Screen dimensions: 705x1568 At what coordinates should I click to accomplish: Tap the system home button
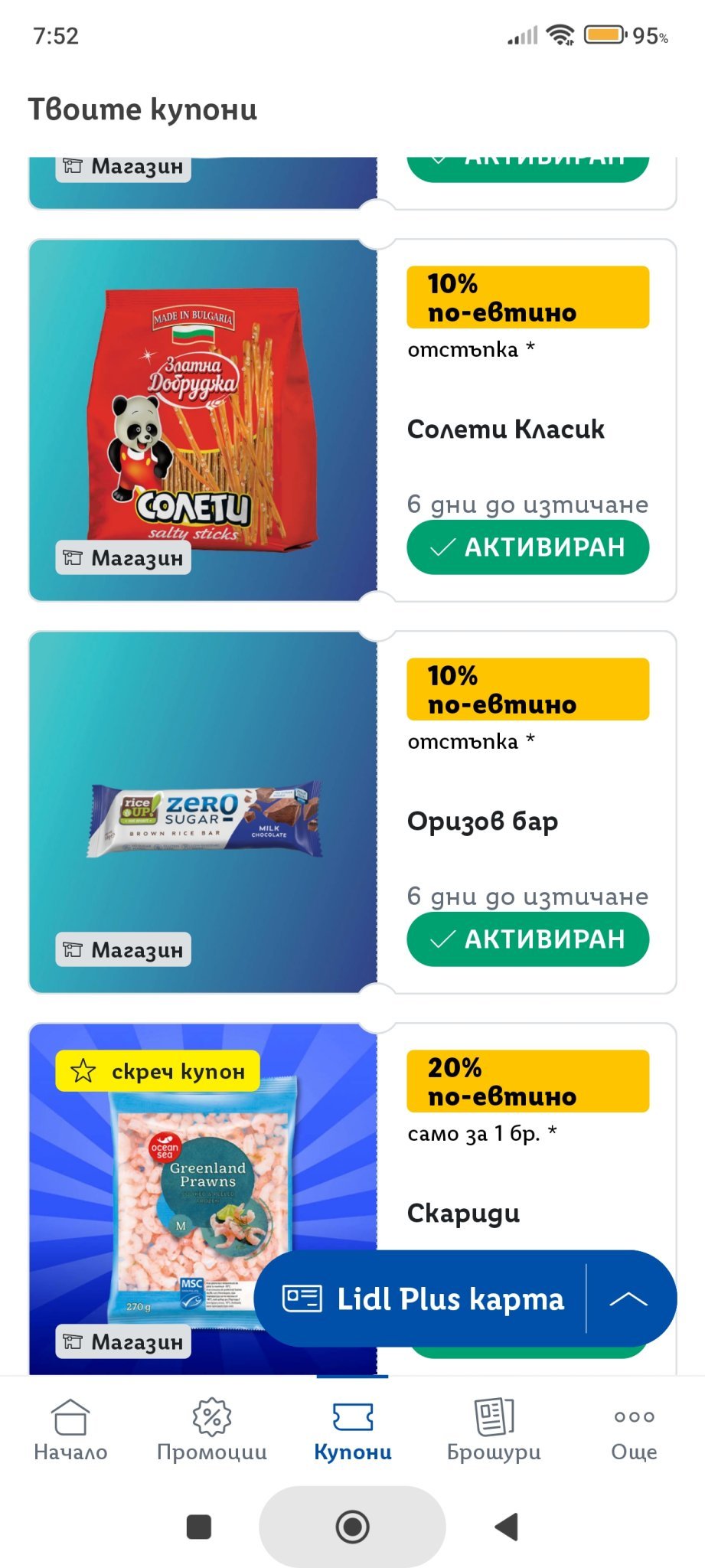pyautogui.click(x=353, y=1527)
